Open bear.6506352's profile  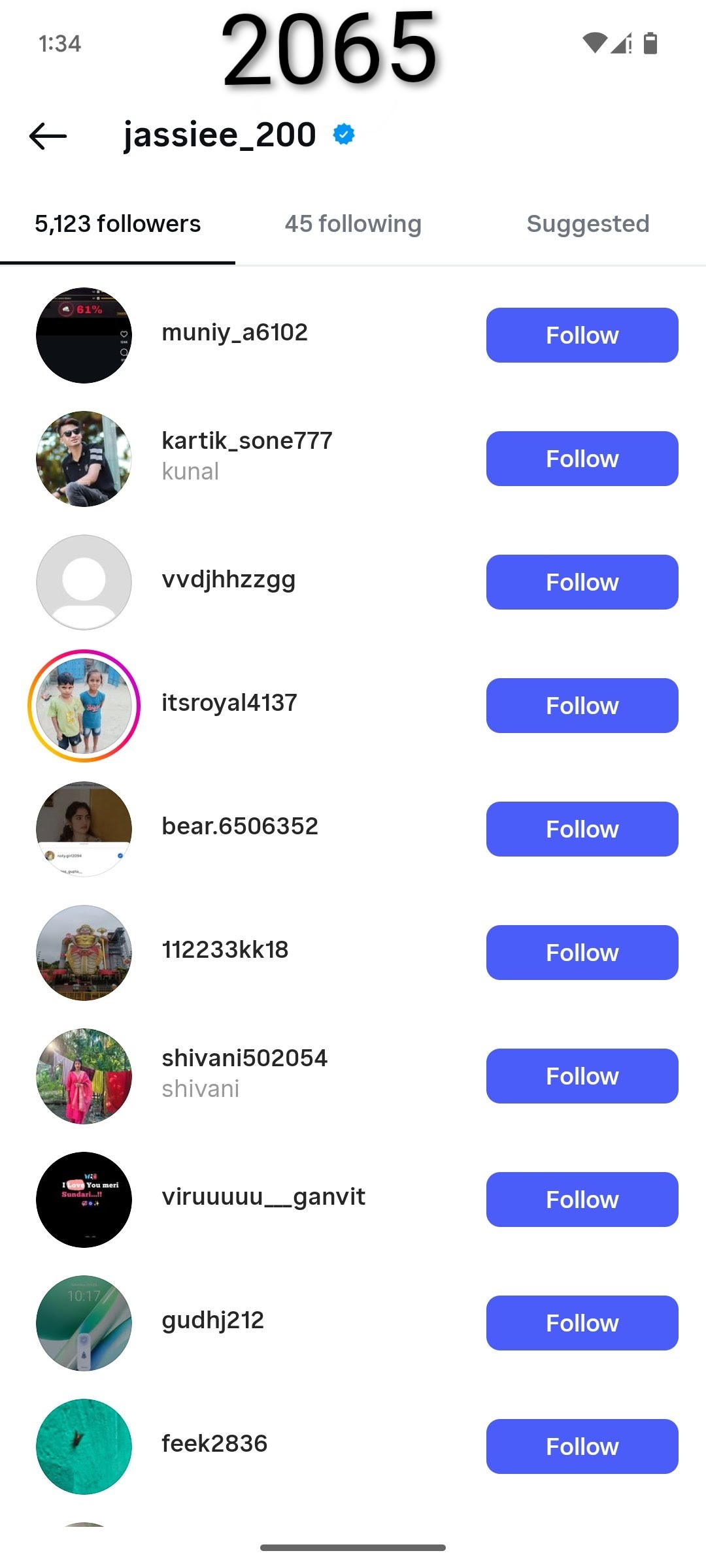coord(239,826)
